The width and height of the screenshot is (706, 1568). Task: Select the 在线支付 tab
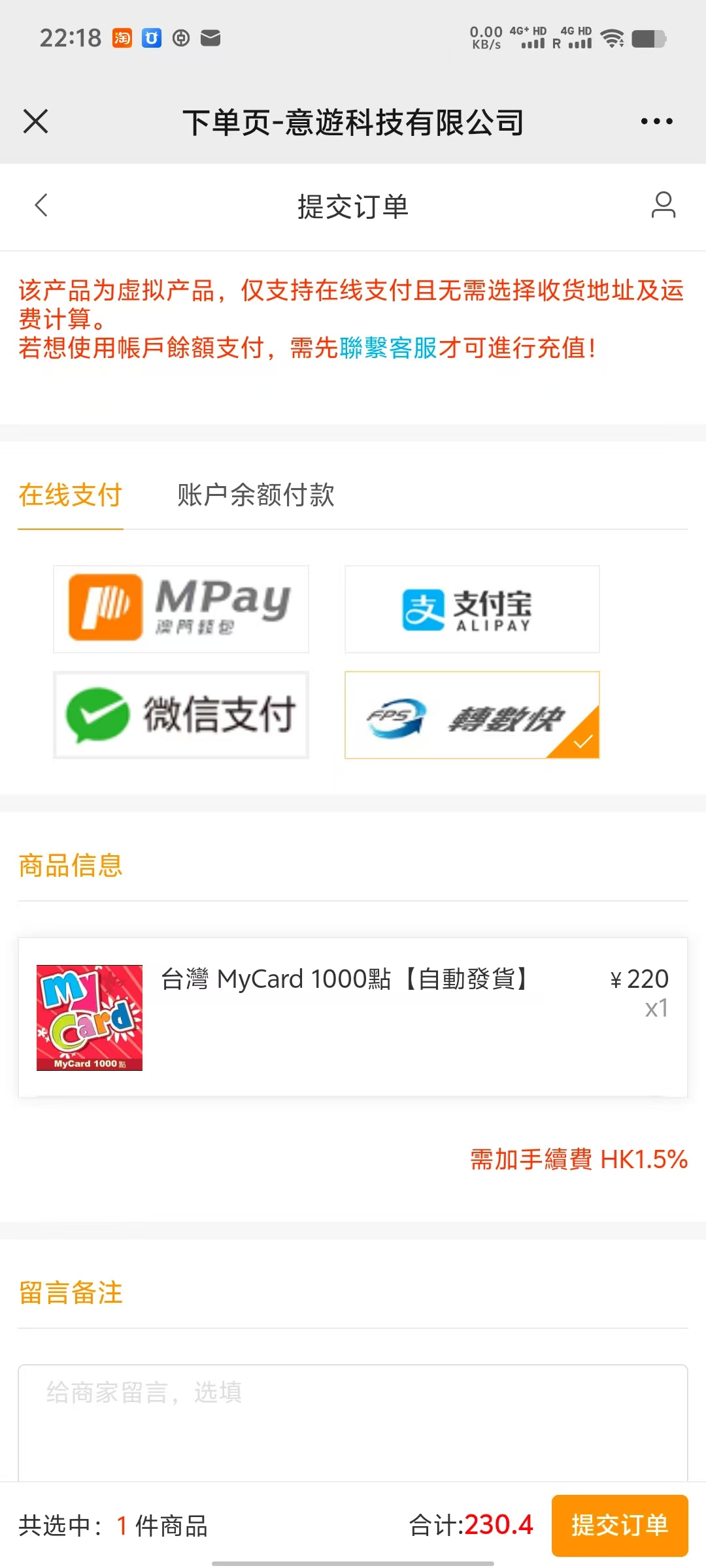[71, 495]
